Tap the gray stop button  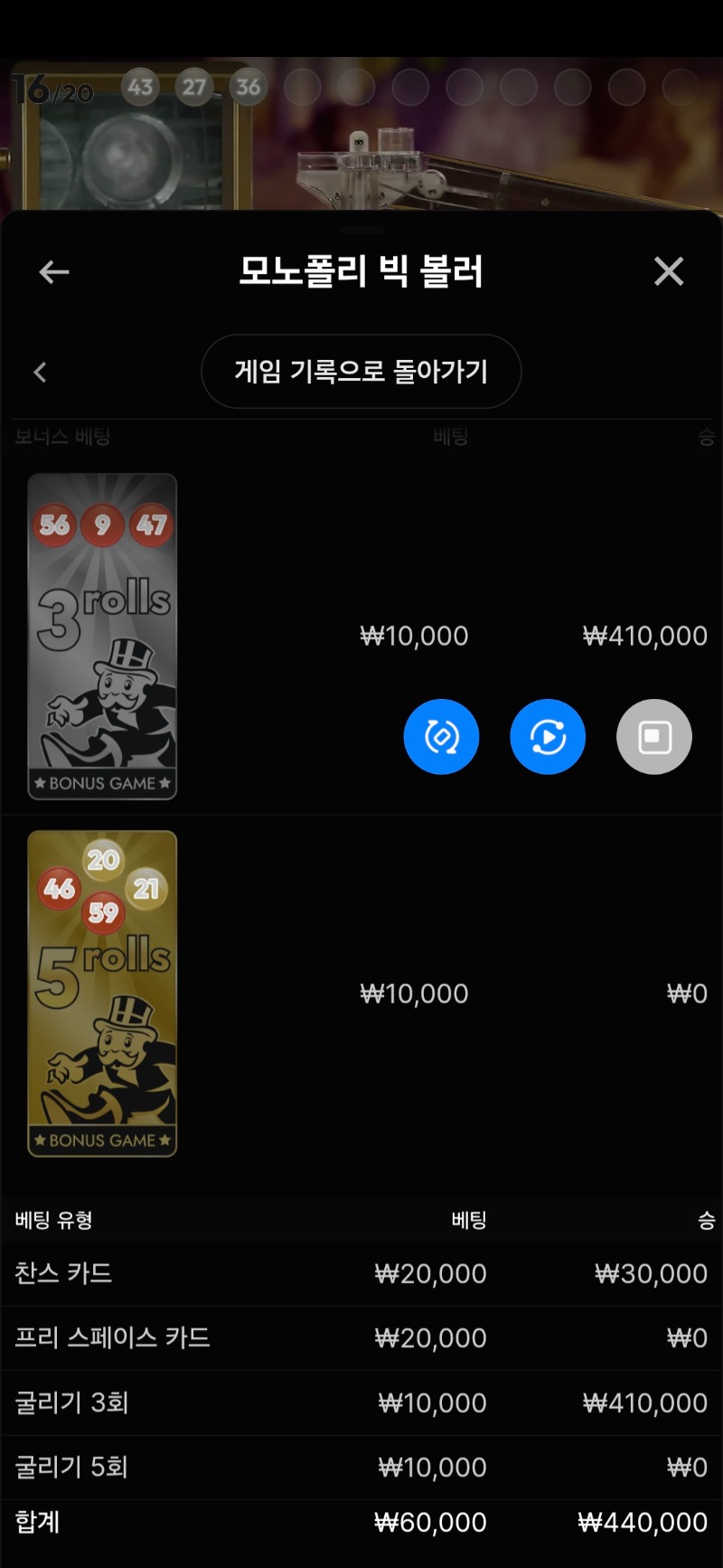coord(654,737)
